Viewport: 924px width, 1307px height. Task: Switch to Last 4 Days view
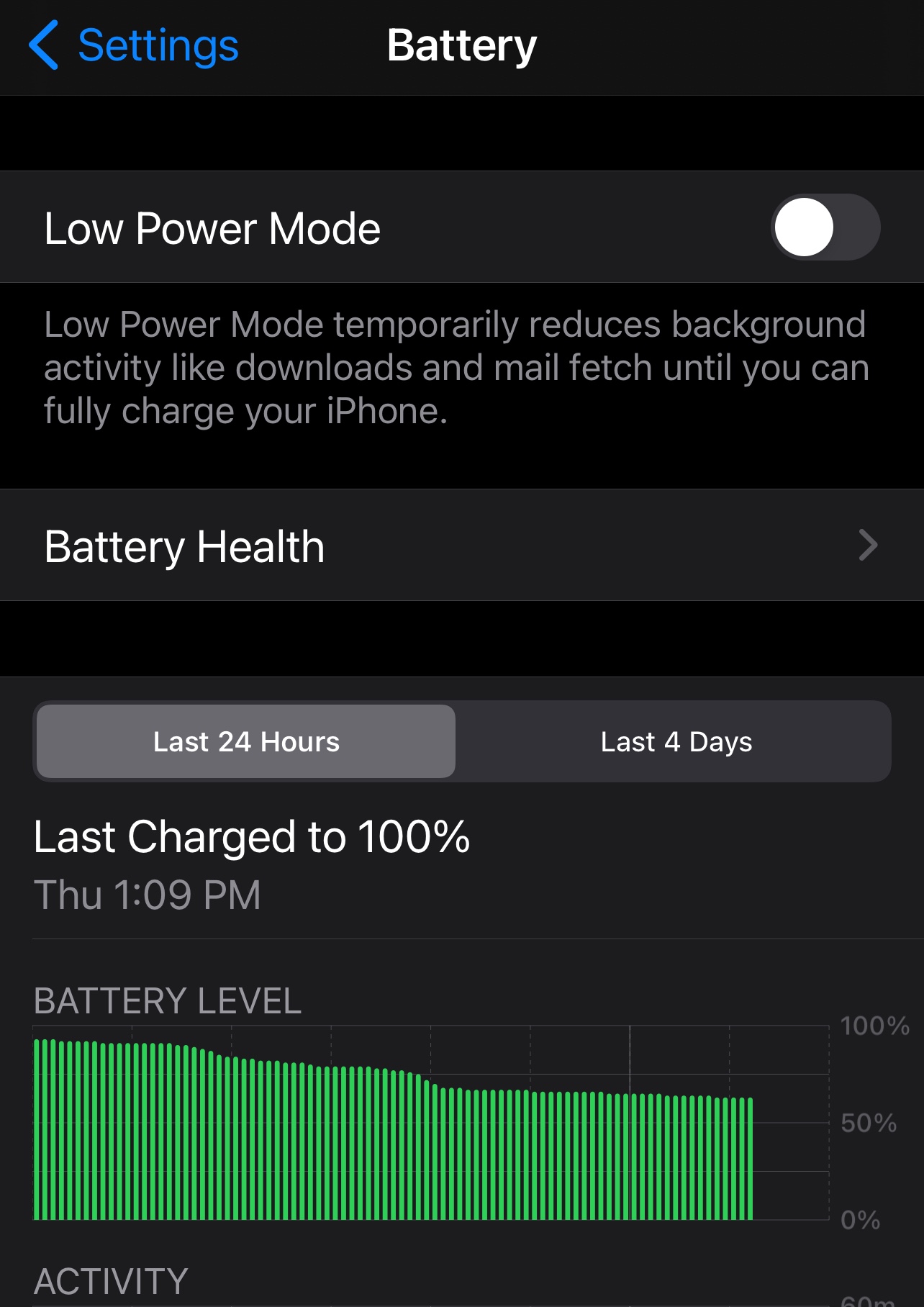tap(675, 741)
